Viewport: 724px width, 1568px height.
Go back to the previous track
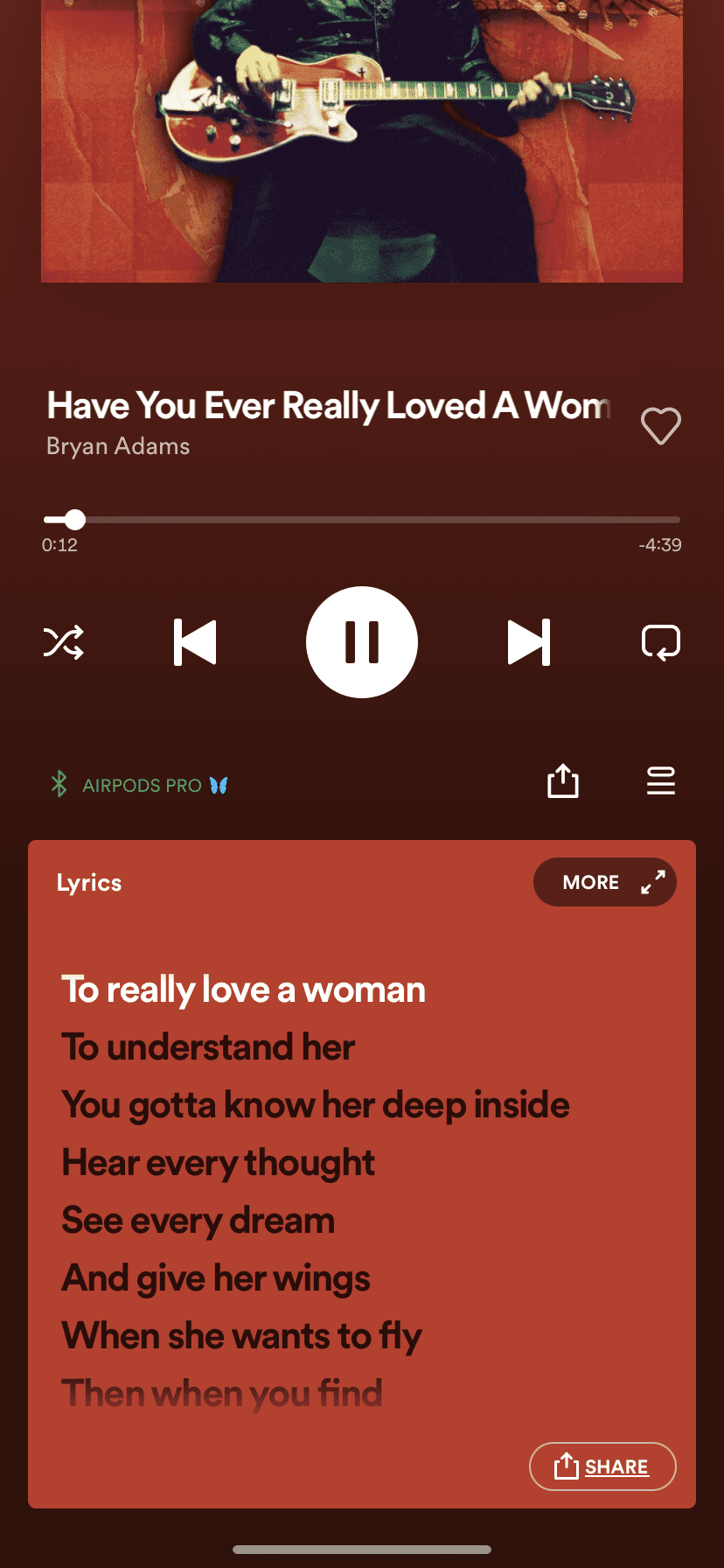tap(195, 642)
